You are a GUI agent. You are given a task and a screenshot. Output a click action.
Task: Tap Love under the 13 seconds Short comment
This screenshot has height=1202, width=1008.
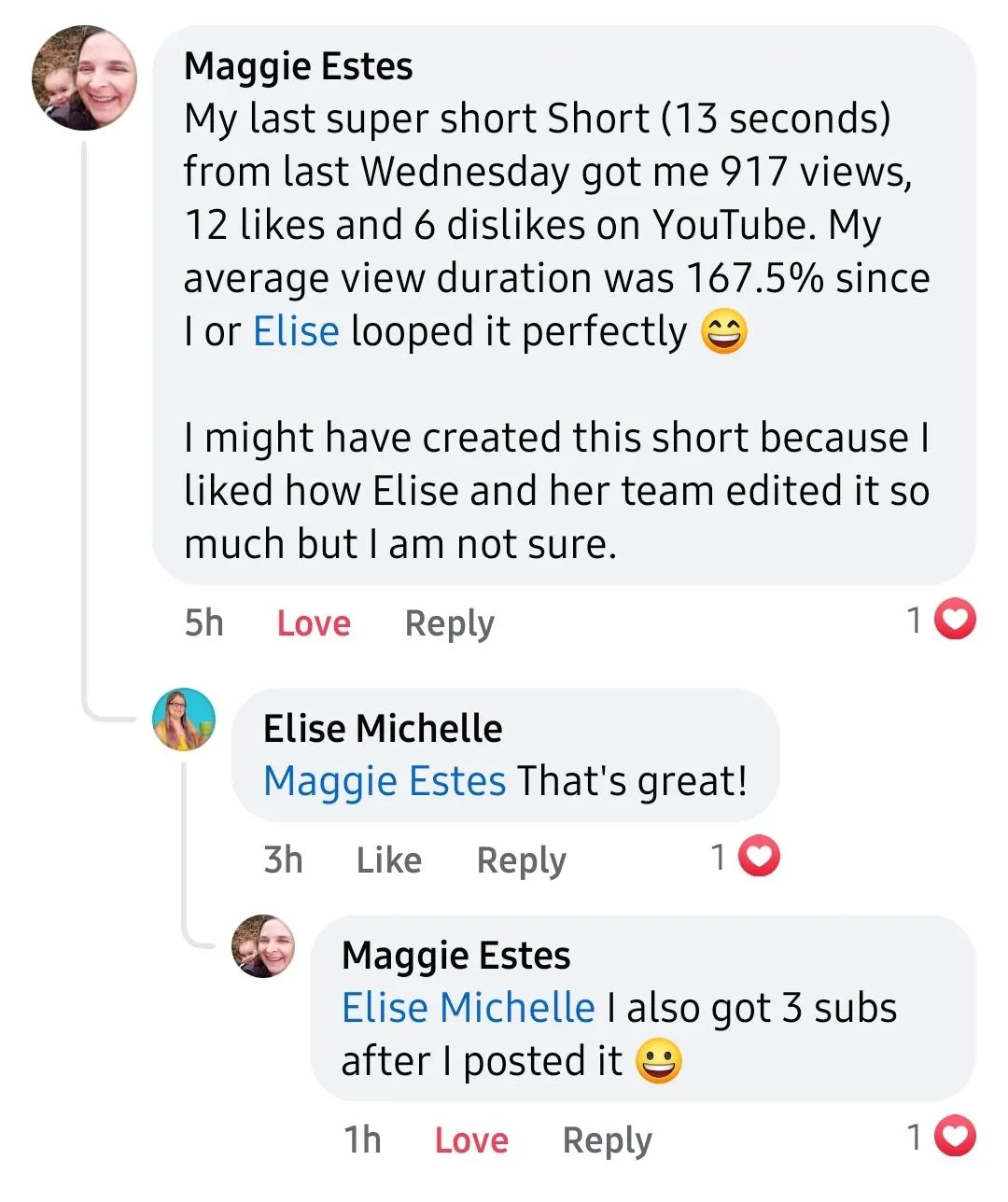tap(314, 622)
